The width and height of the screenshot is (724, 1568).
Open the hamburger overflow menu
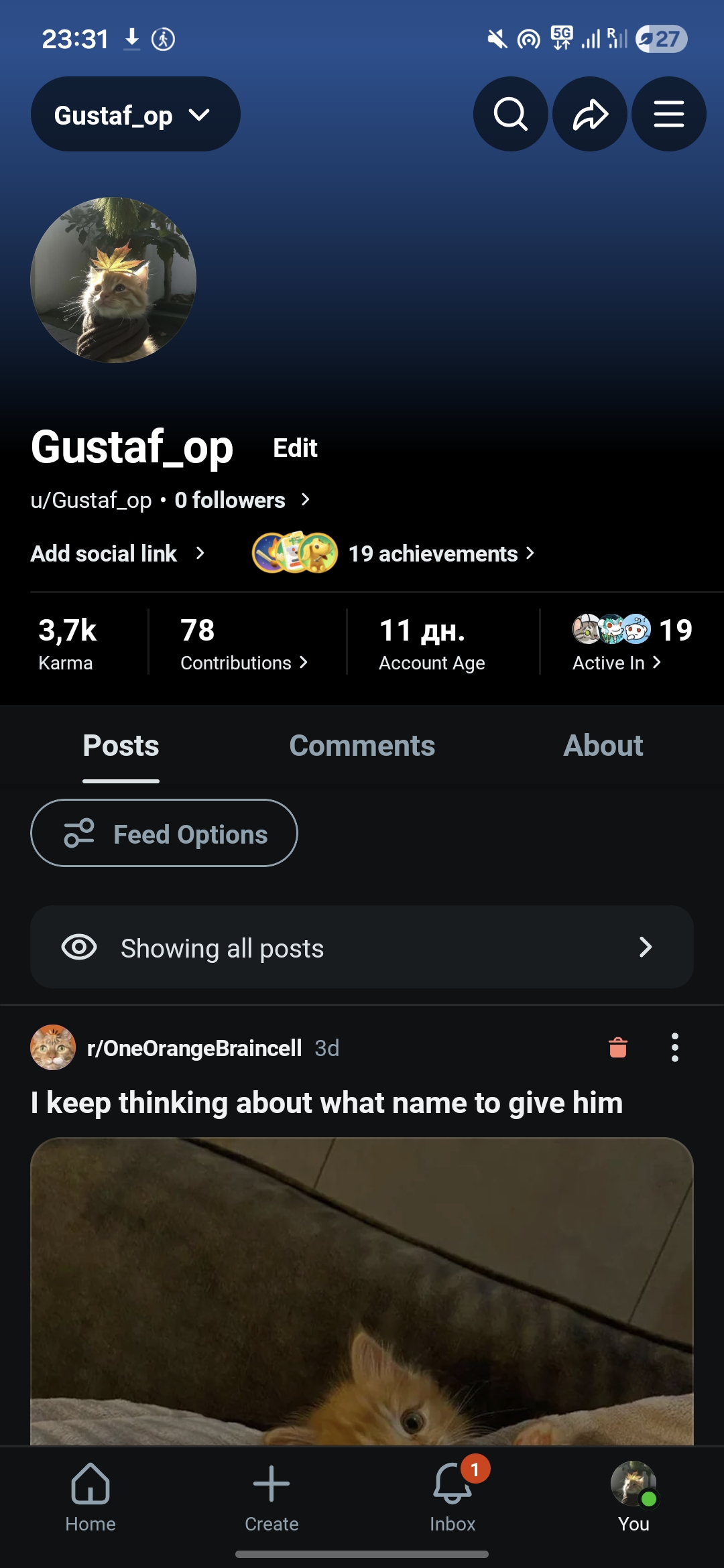pos(668,114)
